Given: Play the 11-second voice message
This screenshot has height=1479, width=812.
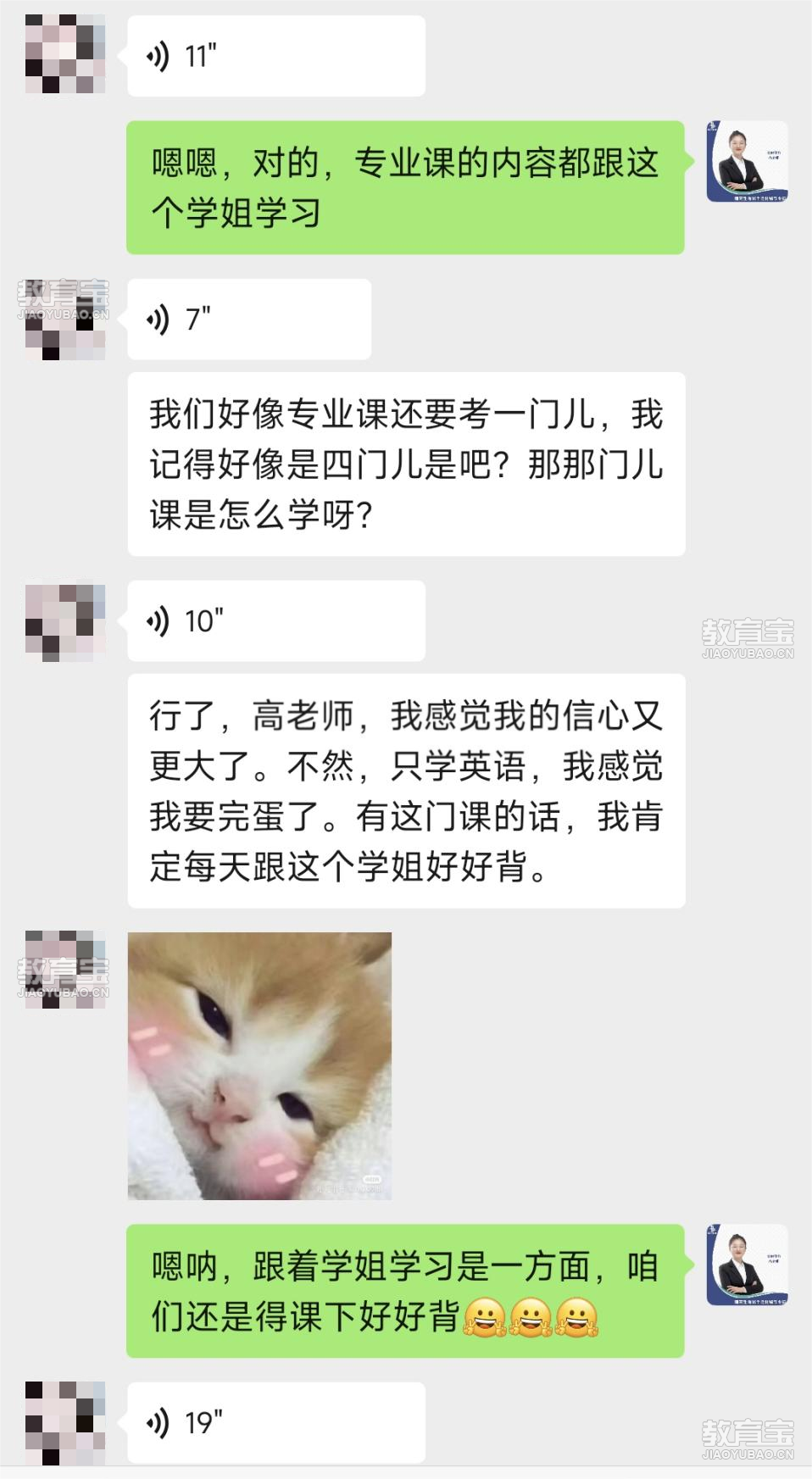Looking at the screenshot, I should 275,56.
